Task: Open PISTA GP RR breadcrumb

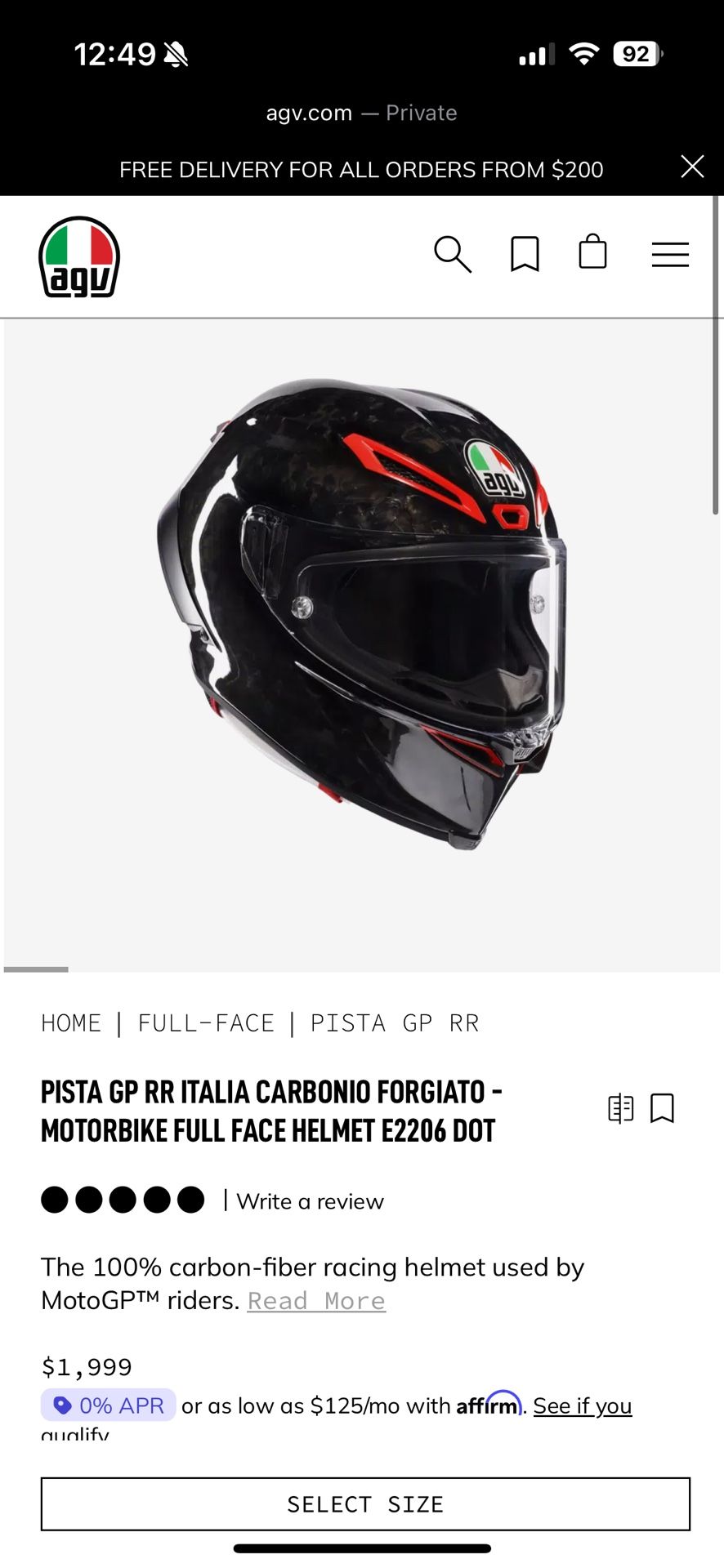Action: pos(395,1023)
